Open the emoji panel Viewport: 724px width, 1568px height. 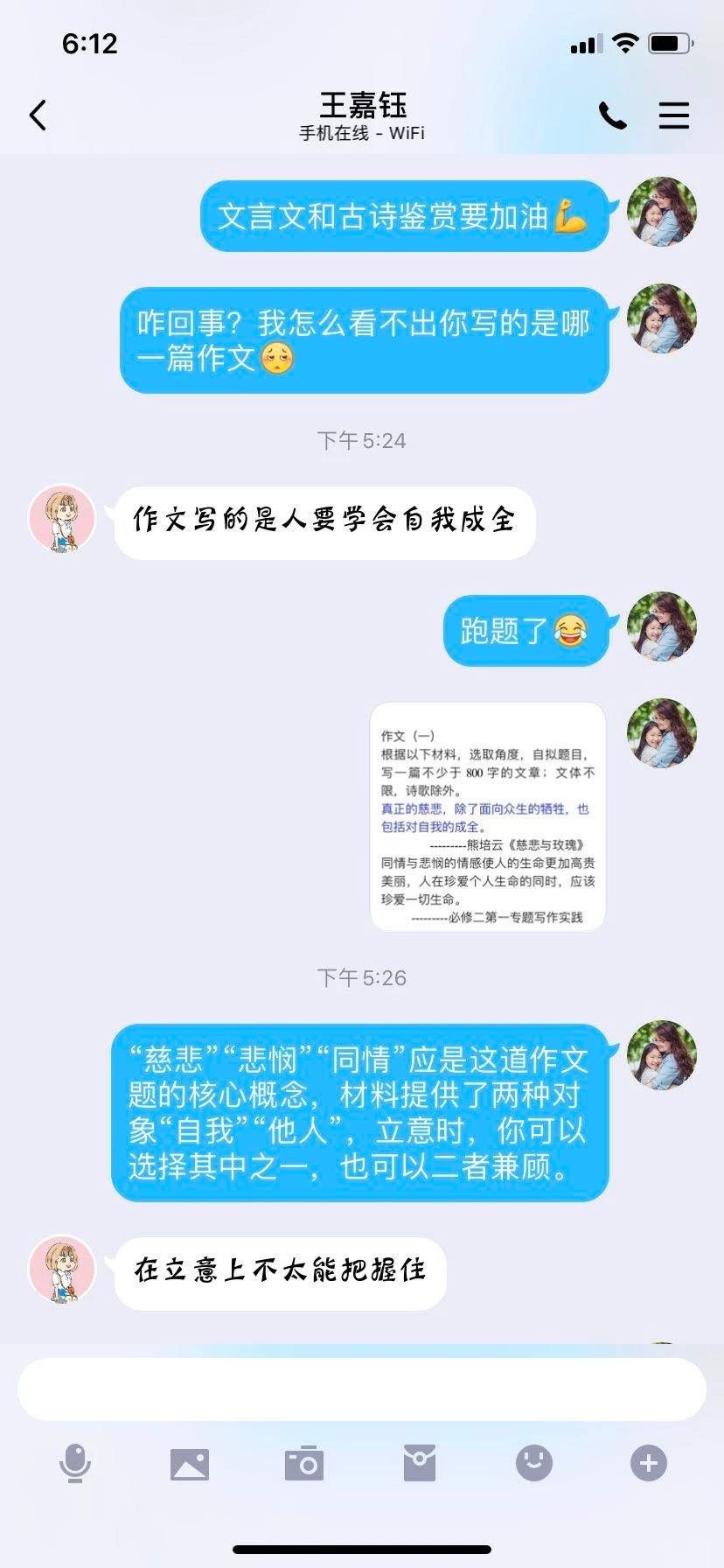tap(533, 1463)
